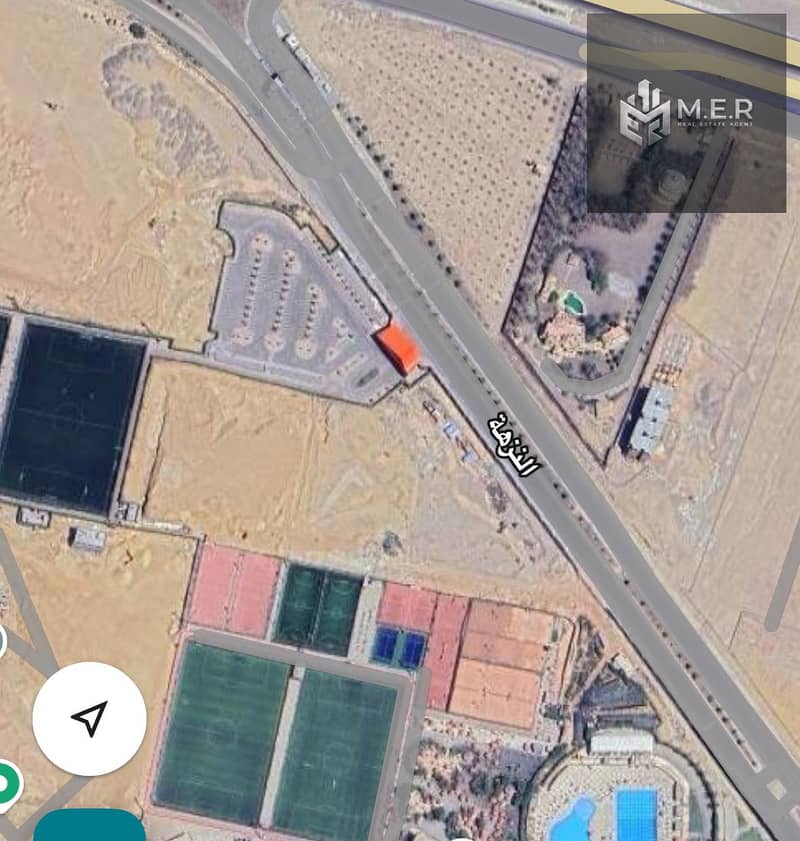This screenshot has height=841, width=800.
Task: Tap the my-location arrow button
Action: [89, 717]
